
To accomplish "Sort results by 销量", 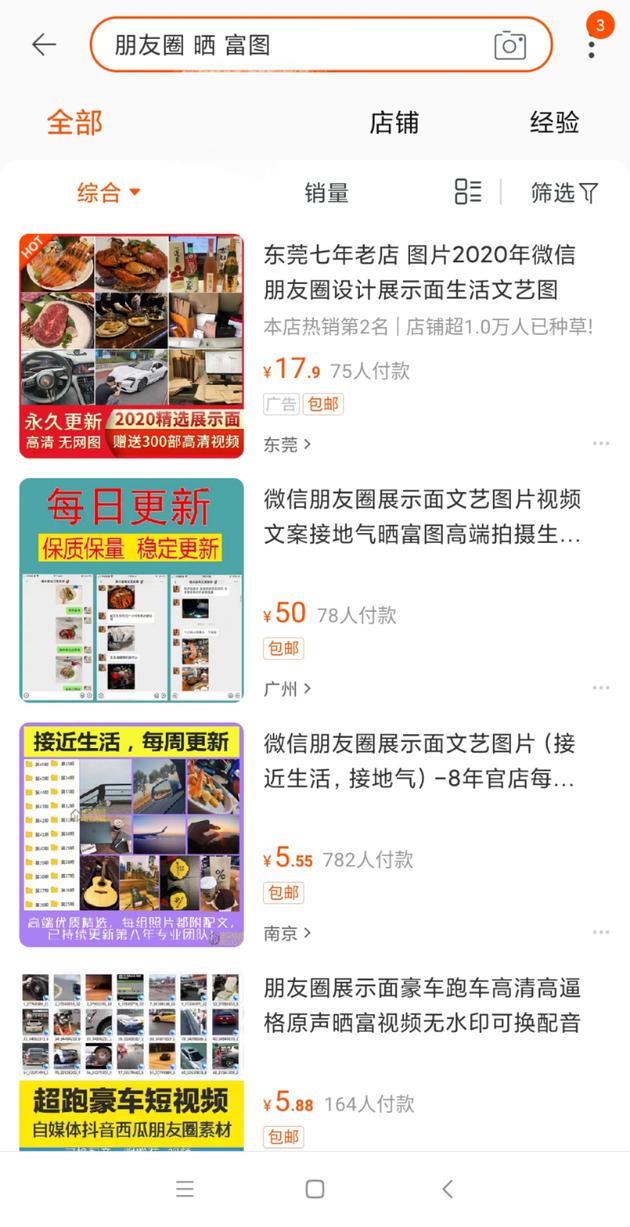I will click(x=327, y=193).
